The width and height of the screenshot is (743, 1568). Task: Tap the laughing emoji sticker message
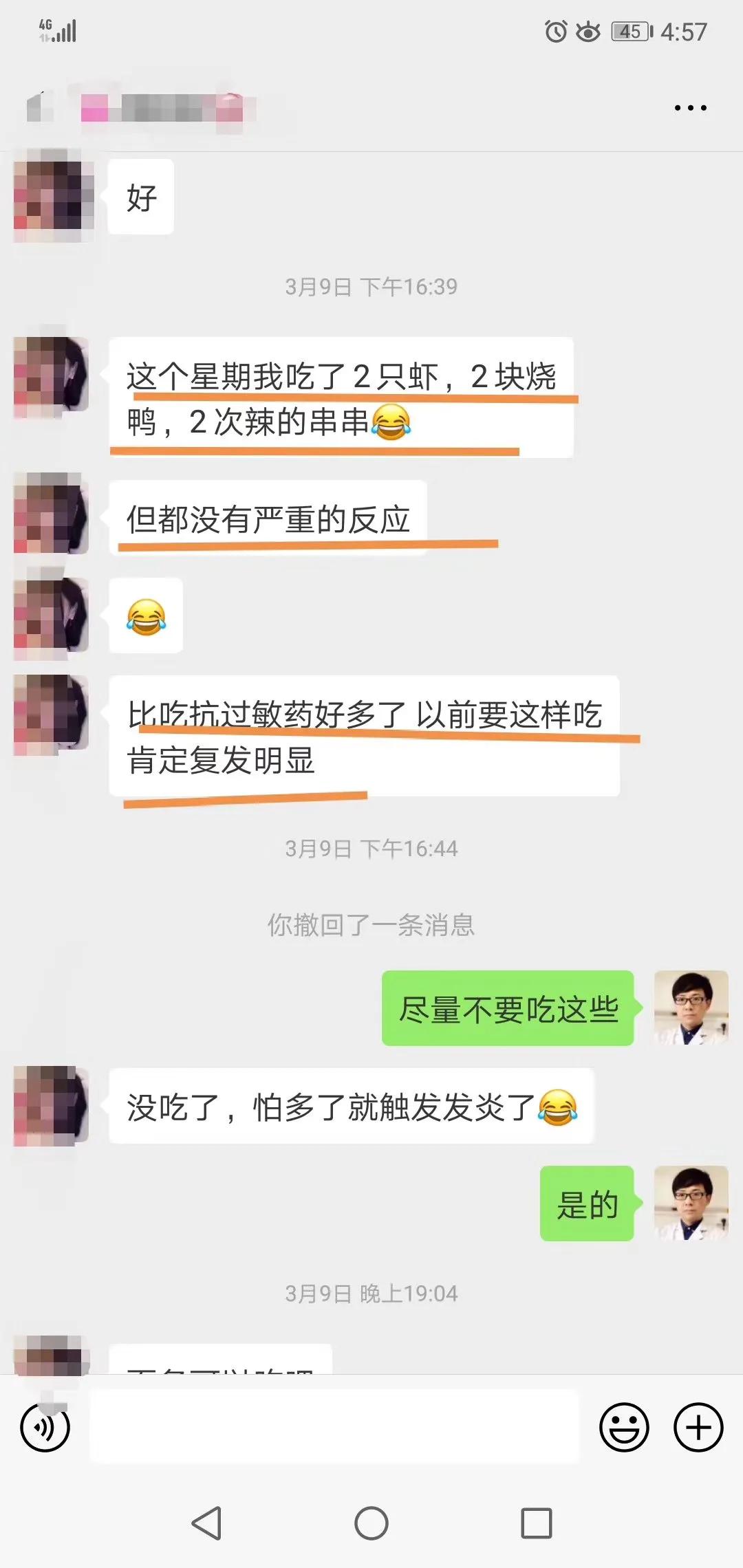(144, 617)
